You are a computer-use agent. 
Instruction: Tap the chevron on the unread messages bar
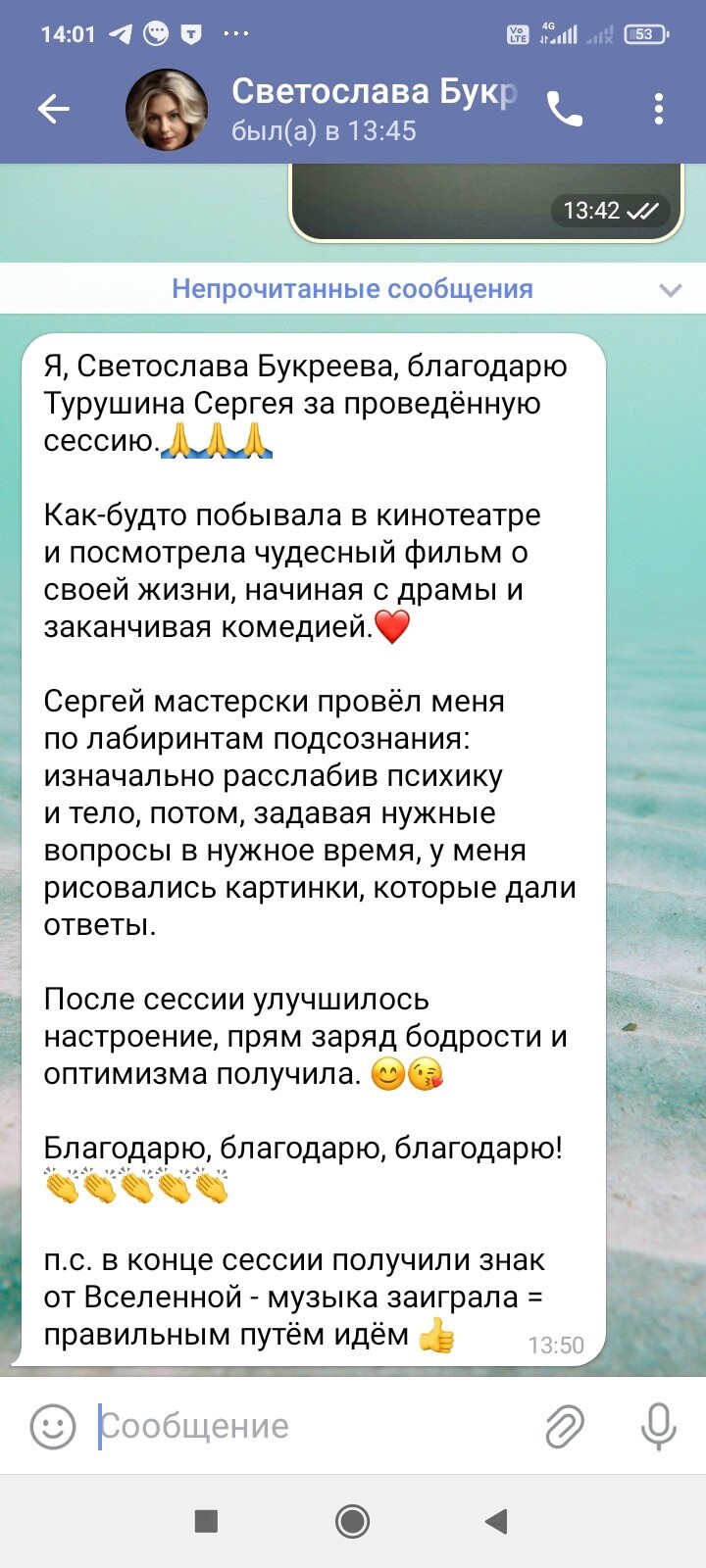[x=671, y=289]
